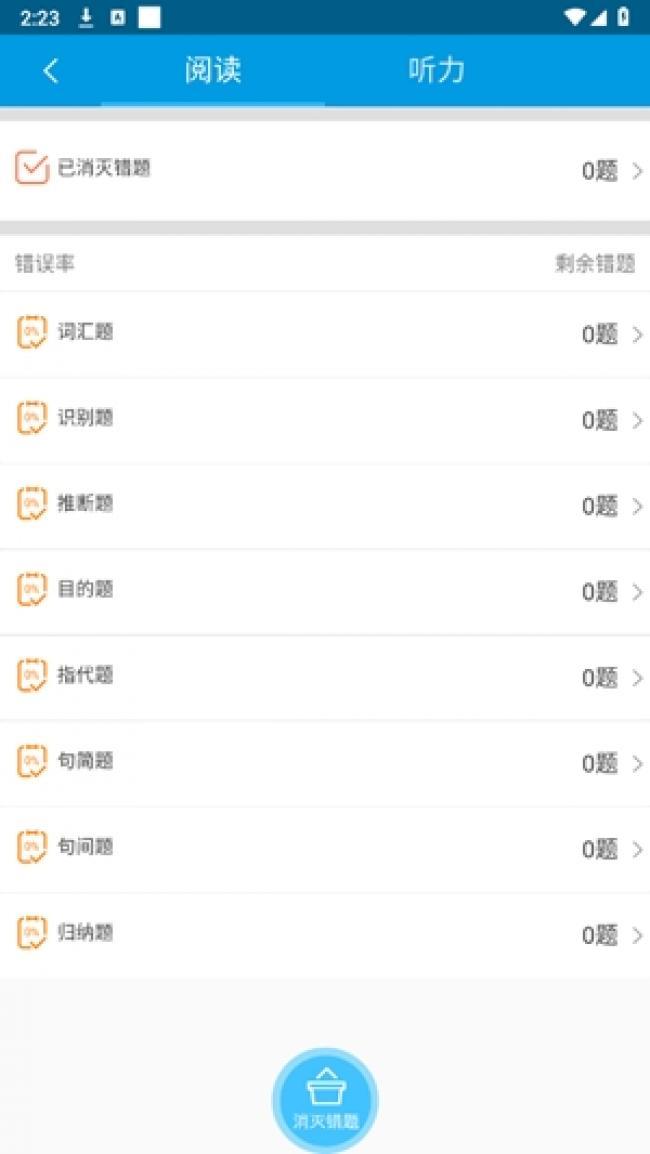The height and width of the screenshot is (1154, 650).
Task: Open the 句简题 row
Action: click(x=325, y=763)
